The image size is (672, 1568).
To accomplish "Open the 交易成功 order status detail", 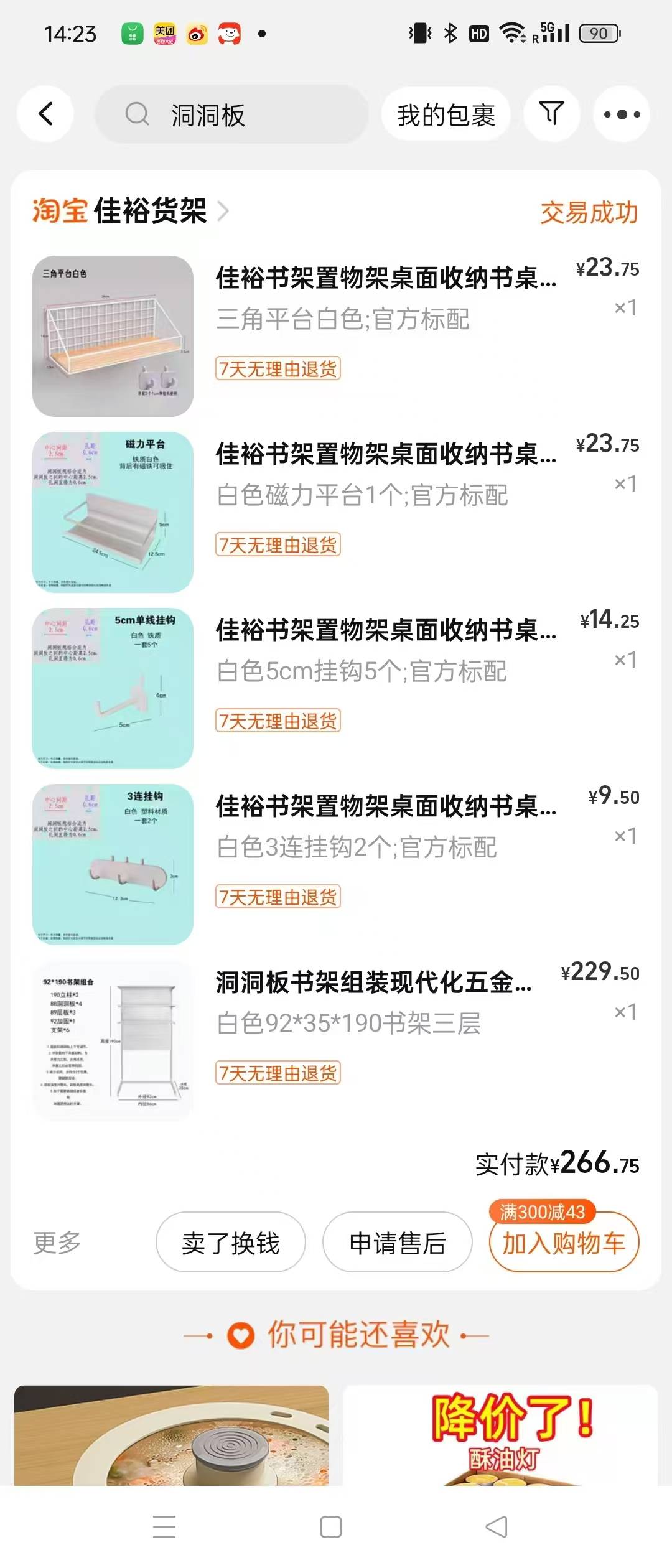I will 589,212.
